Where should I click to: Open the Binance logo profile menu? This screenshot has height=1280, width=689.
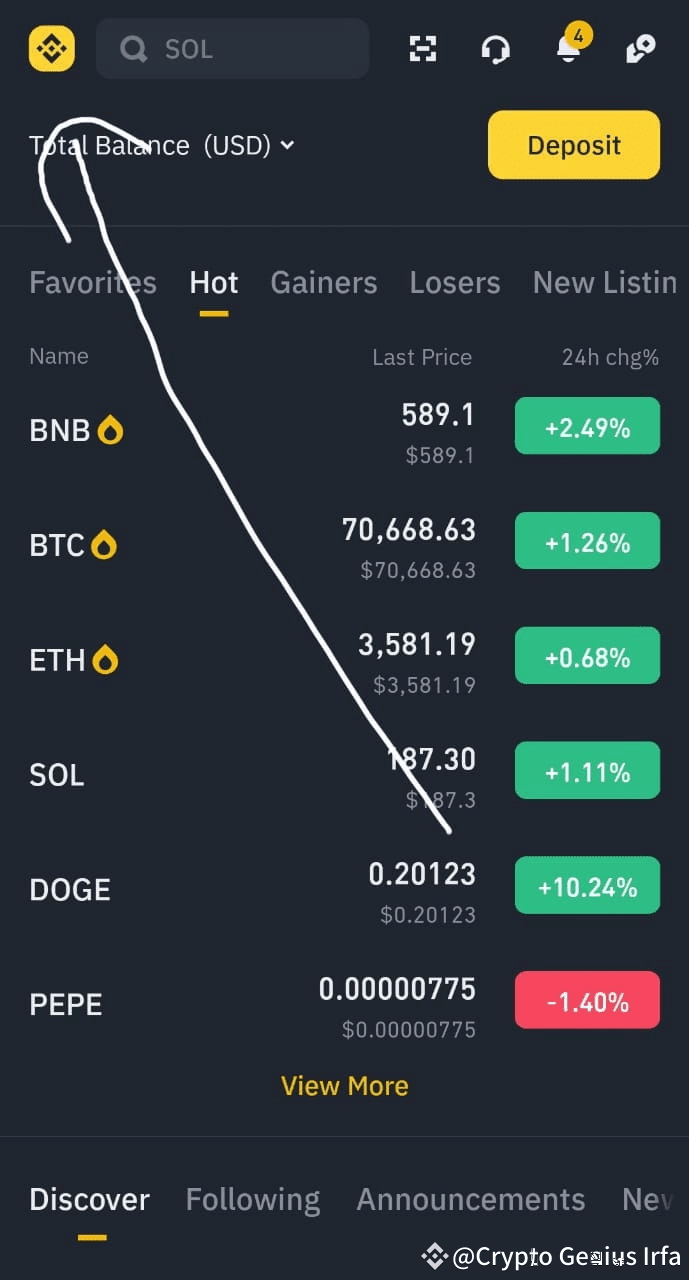52,48
